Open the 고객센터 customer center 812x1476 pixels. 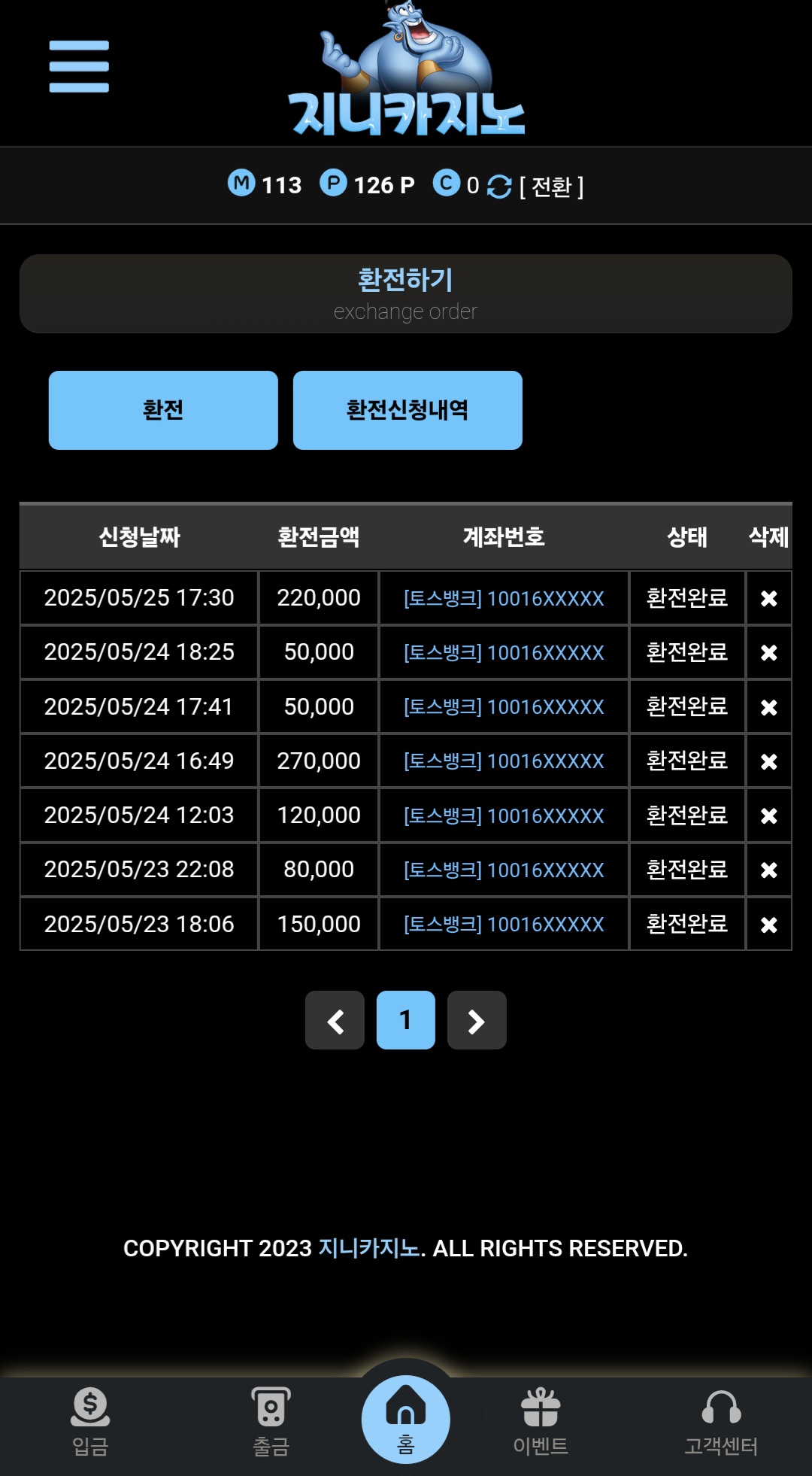pos(721,1420)
